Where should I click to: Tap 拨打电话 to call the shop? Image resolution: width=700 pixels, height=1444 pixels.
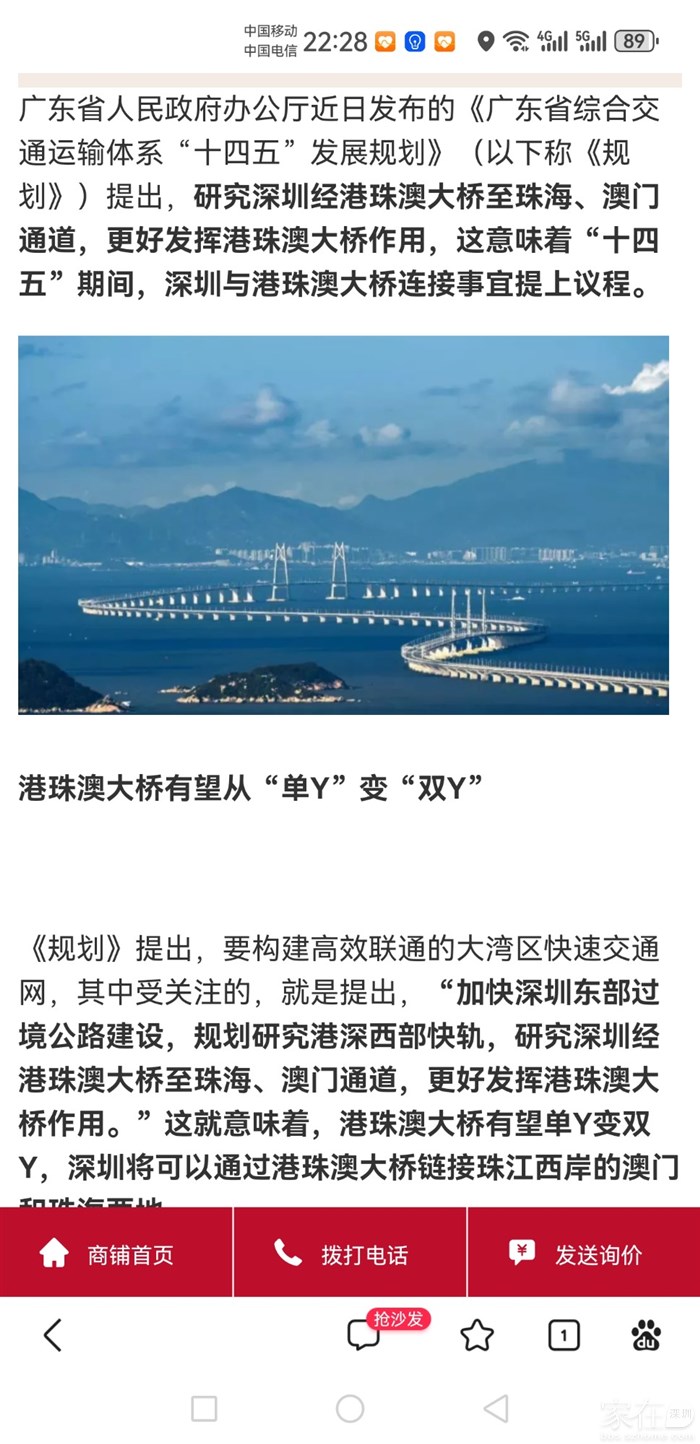coord(350,1254)
